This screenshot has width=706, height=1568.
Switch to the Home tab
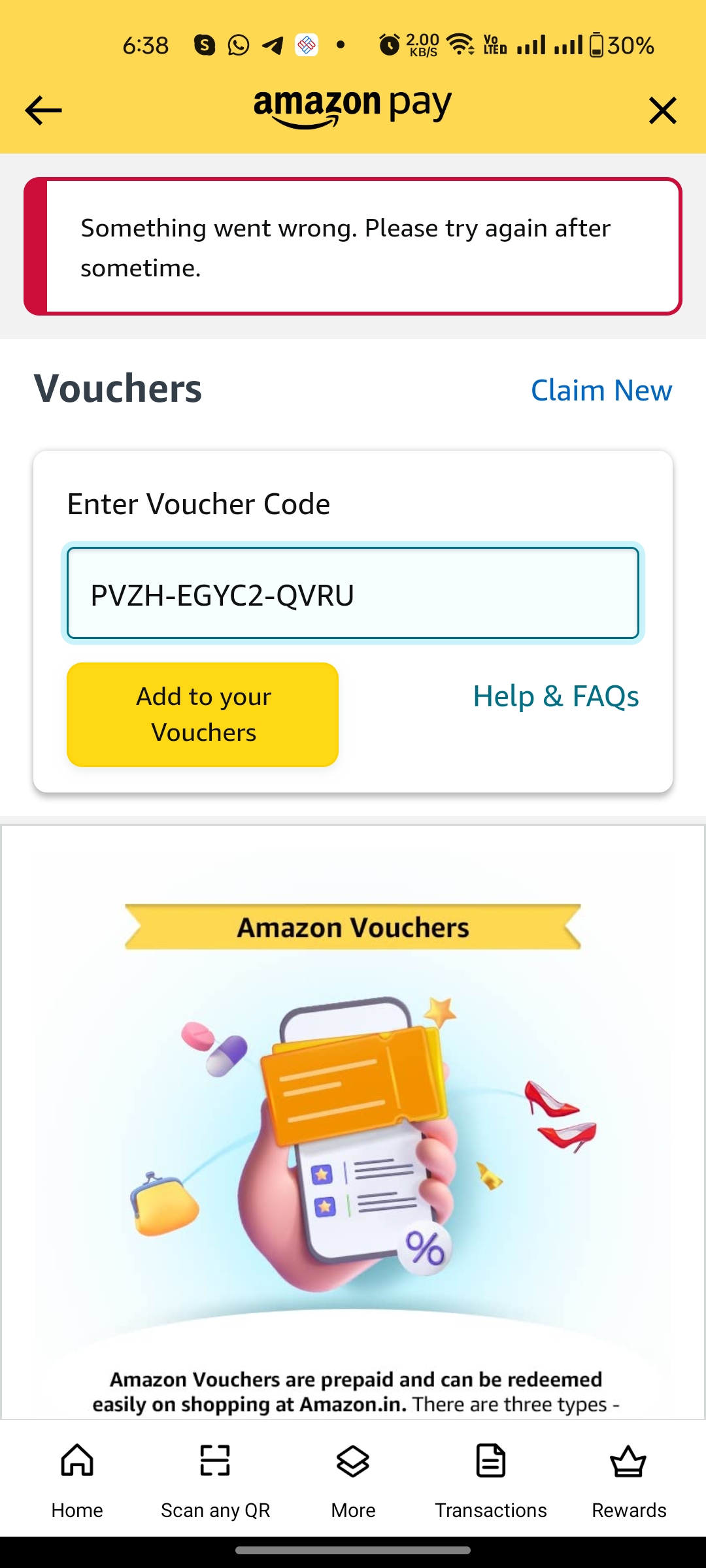pyautogui.click(x=77, y=1478)
